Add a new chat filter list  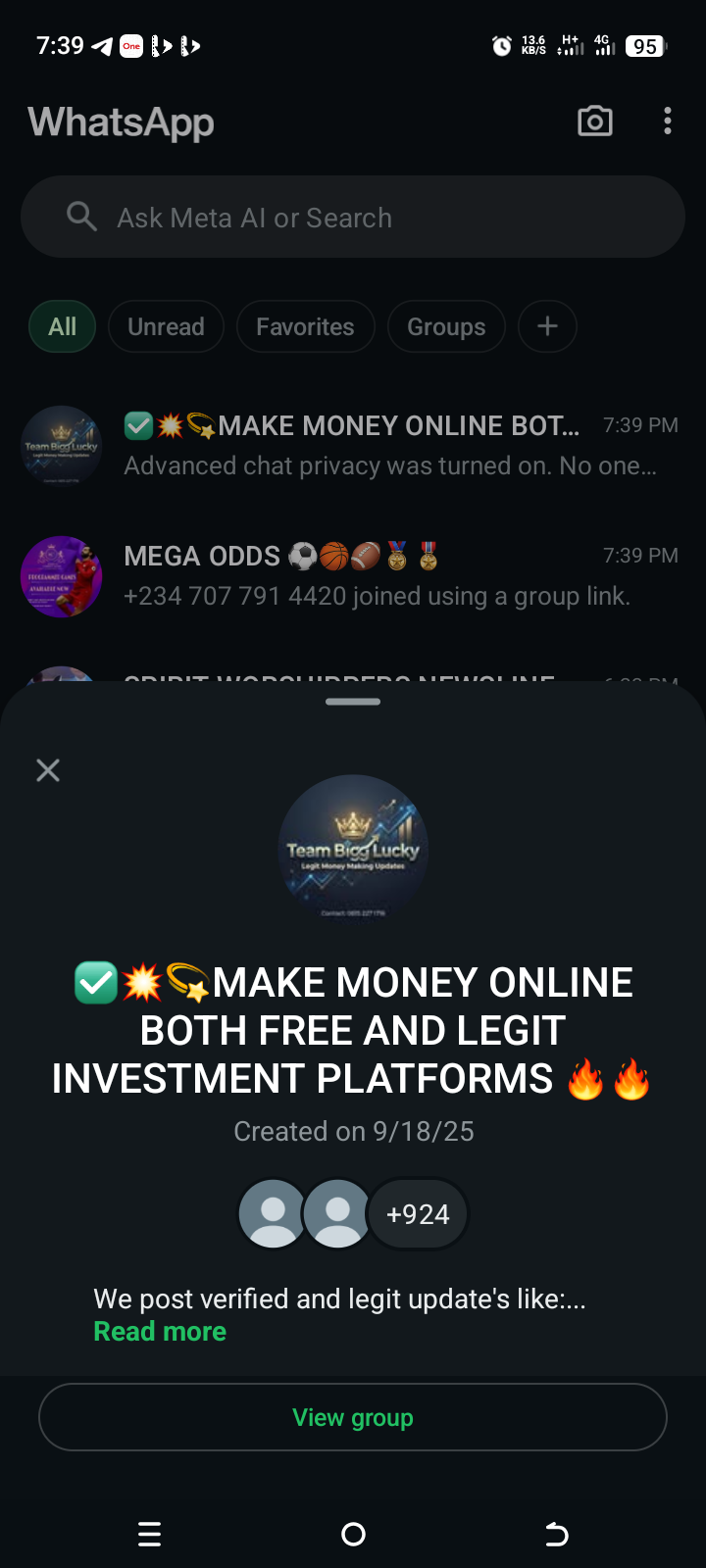click(547, 326)
